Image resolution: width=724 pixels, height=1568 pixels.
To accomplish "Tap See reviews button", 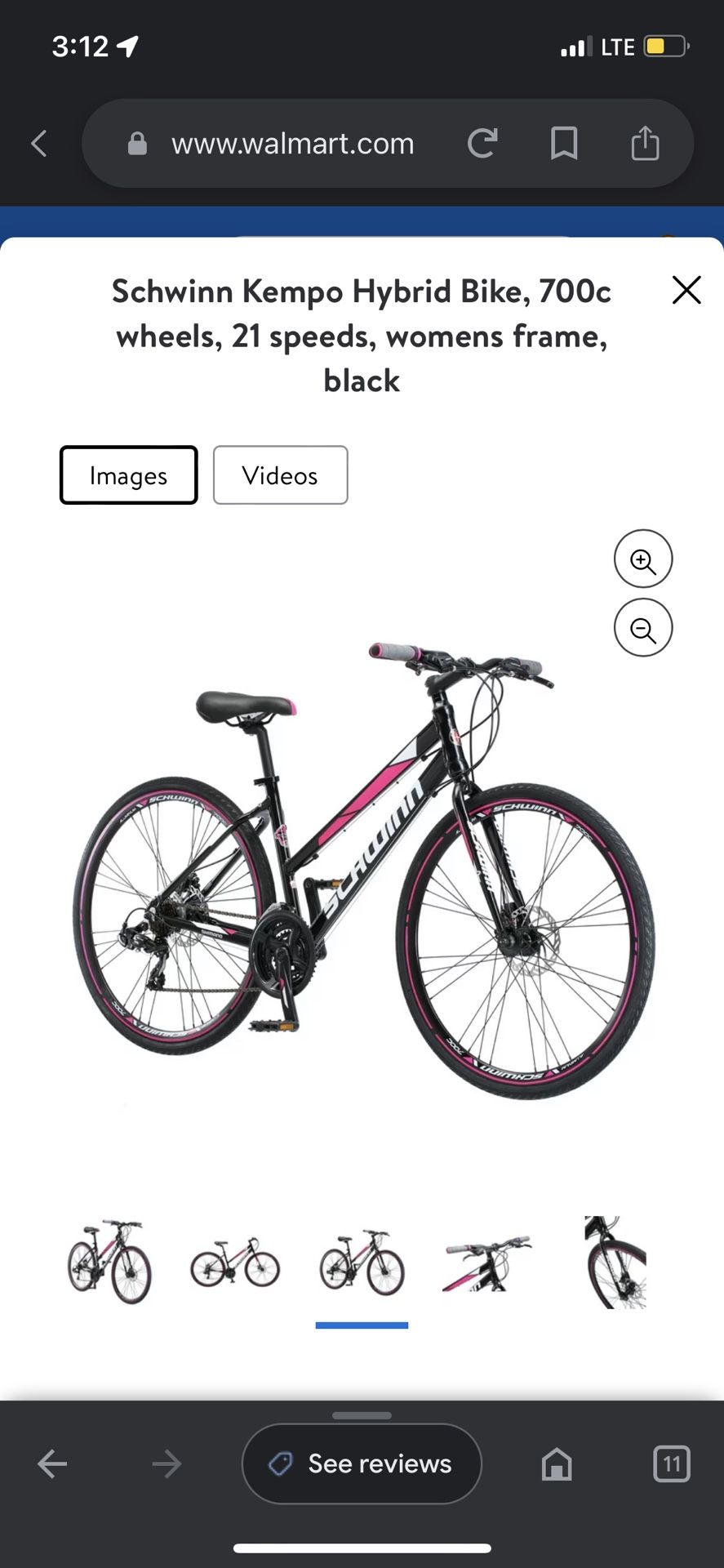I will click(x=362, y=1463).
